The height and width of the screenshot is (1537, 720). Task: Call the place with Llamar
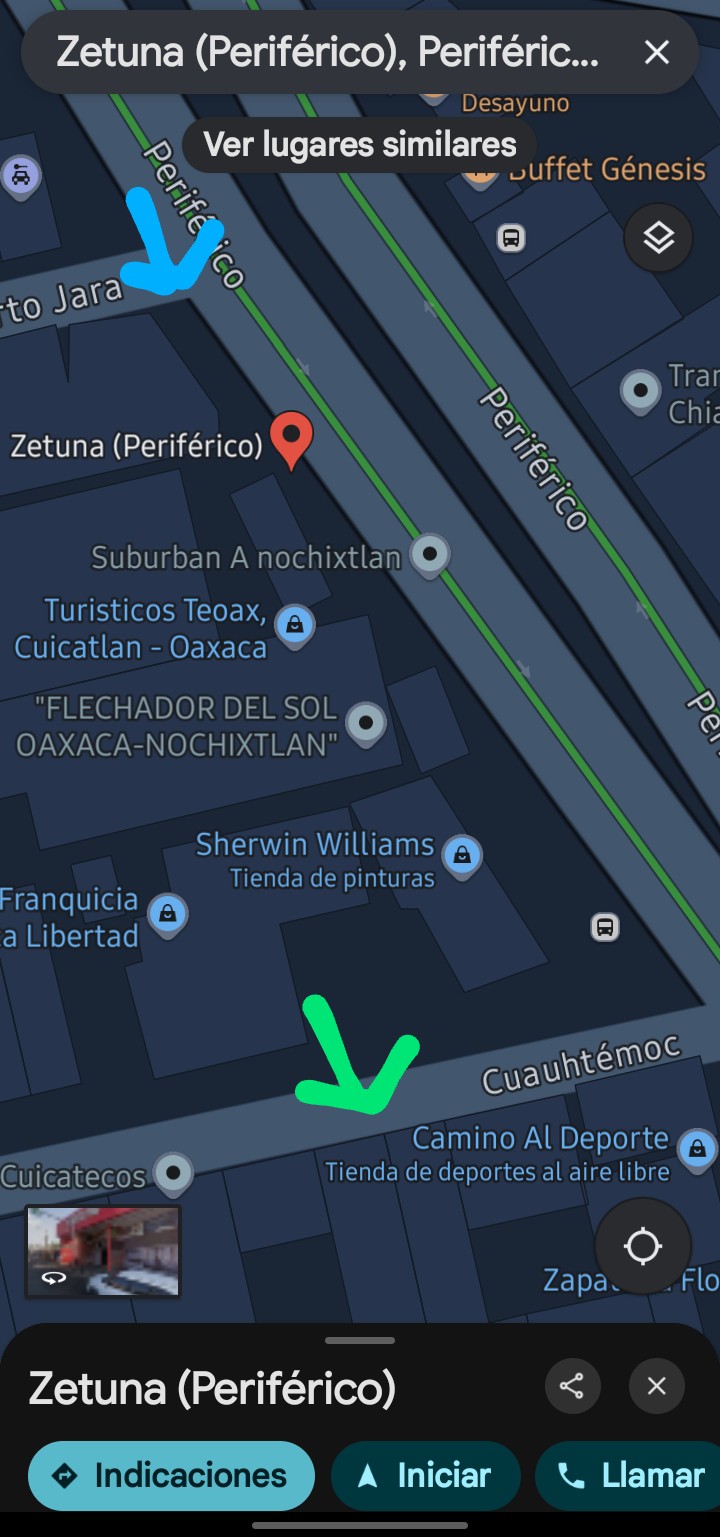(x=628, y=1475)
